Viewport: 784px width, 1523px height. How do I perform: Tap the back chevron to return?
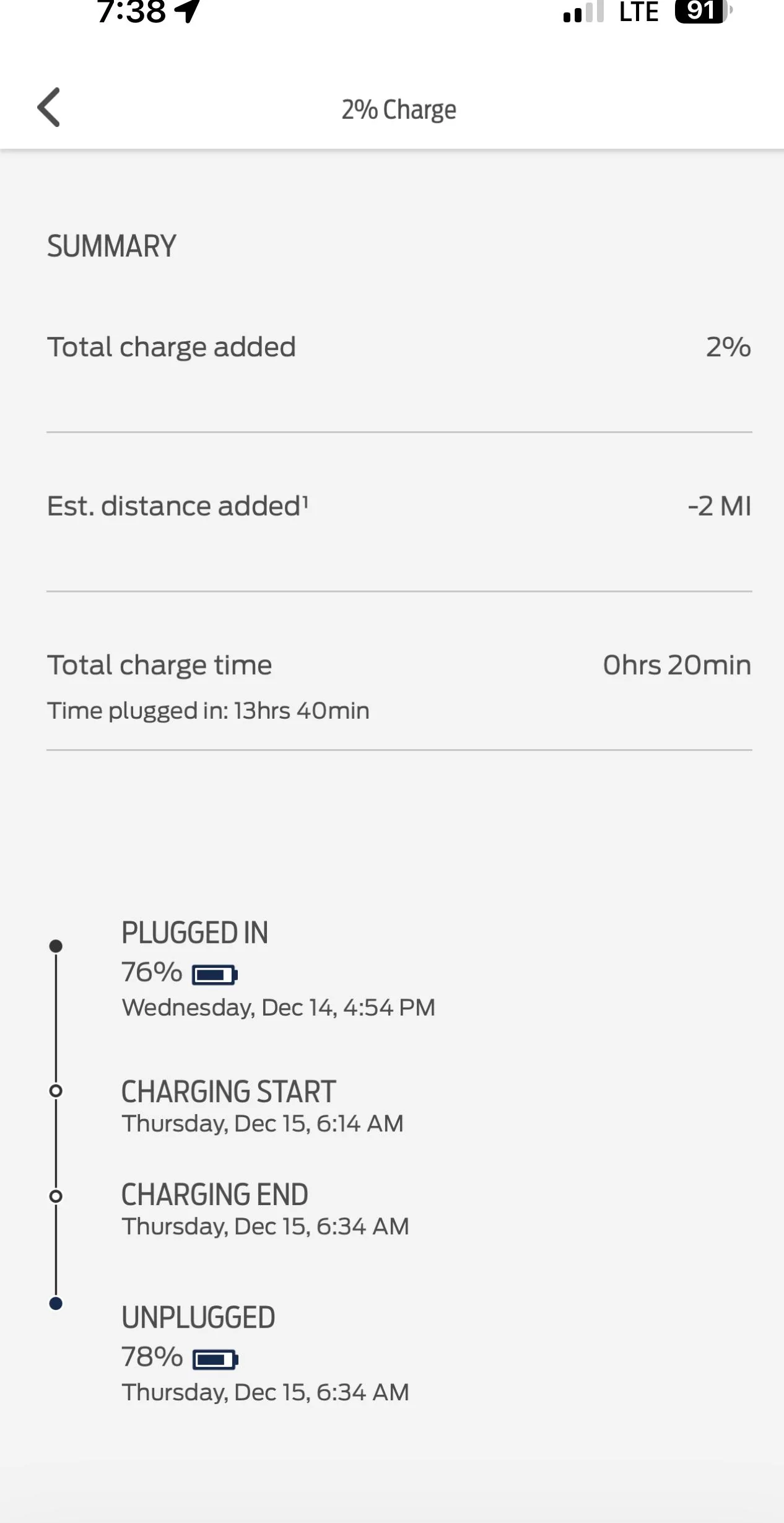click(50, 108)
